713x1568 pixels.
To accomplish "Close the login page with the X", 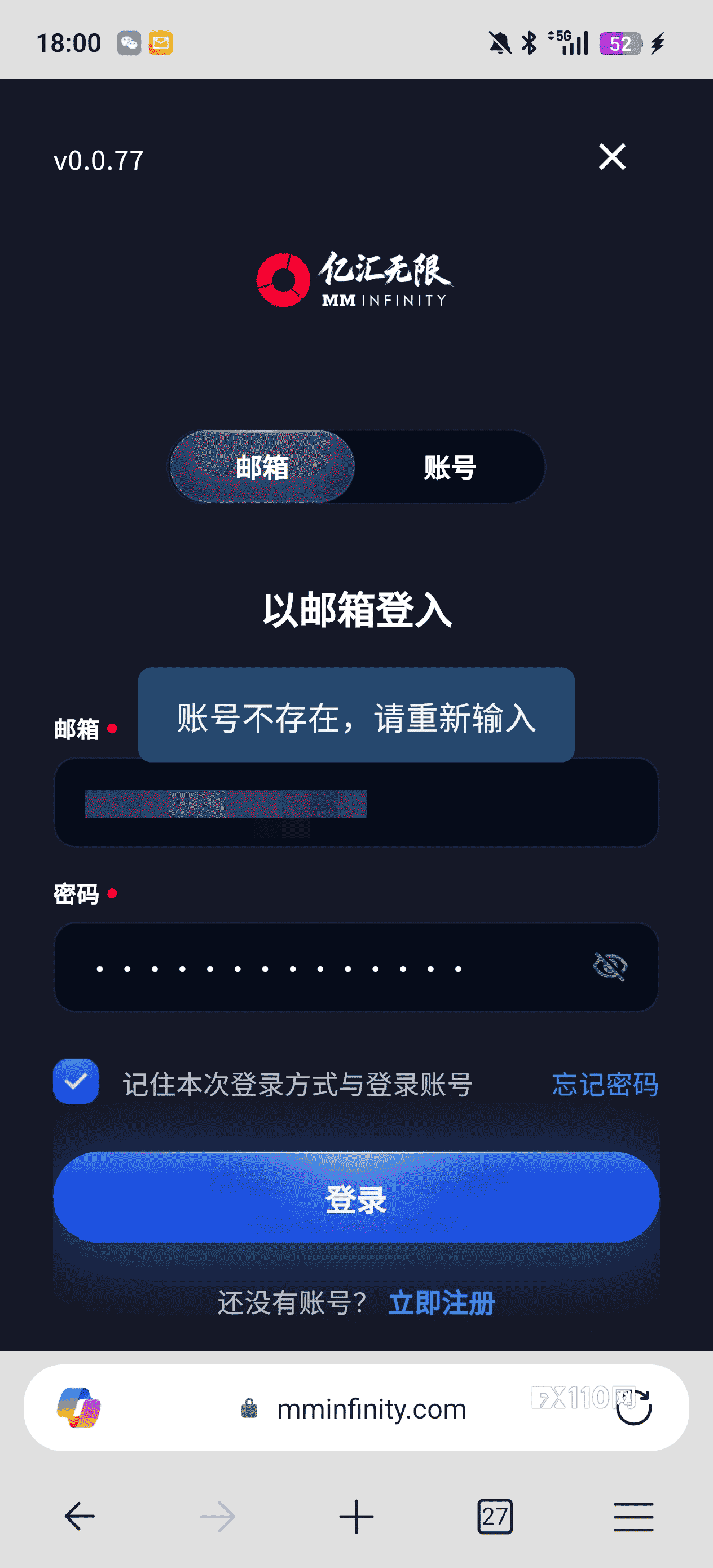I will click(612, 157).
